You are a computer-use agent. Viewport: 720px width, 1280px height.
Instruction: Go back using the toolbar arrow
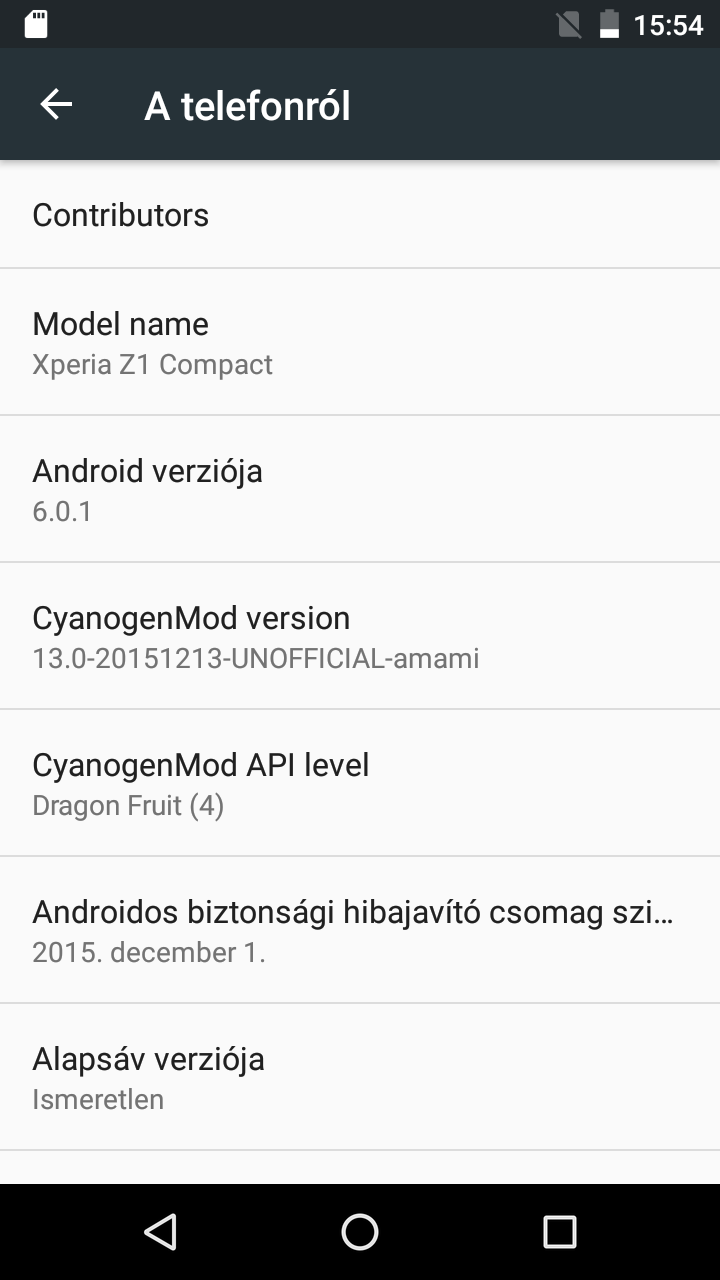pyautogui.click(x=56, y=104)
